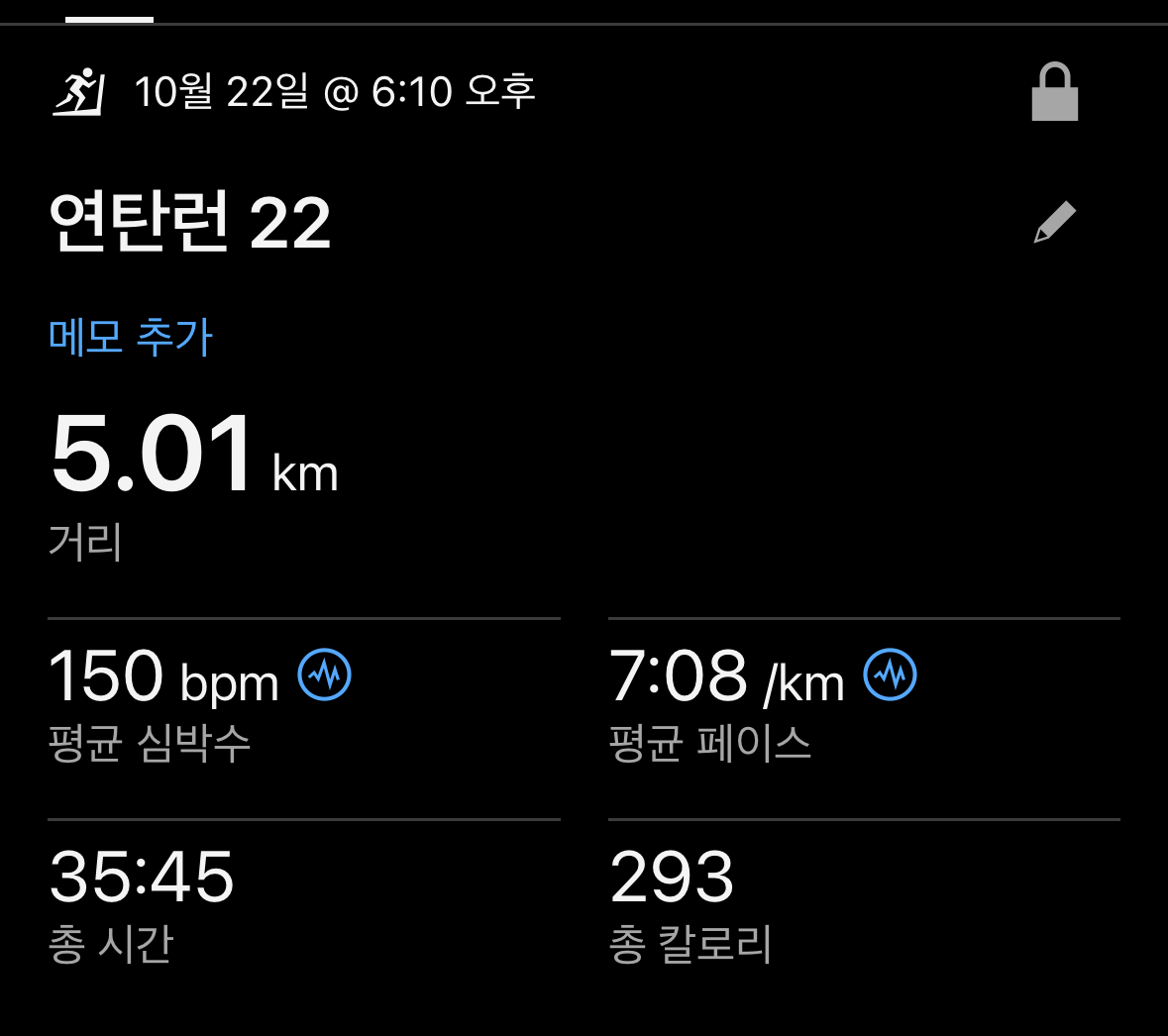1168x1036 pixels.
Task: Open the pace insight icon next to /km
Action: point(890,675)
